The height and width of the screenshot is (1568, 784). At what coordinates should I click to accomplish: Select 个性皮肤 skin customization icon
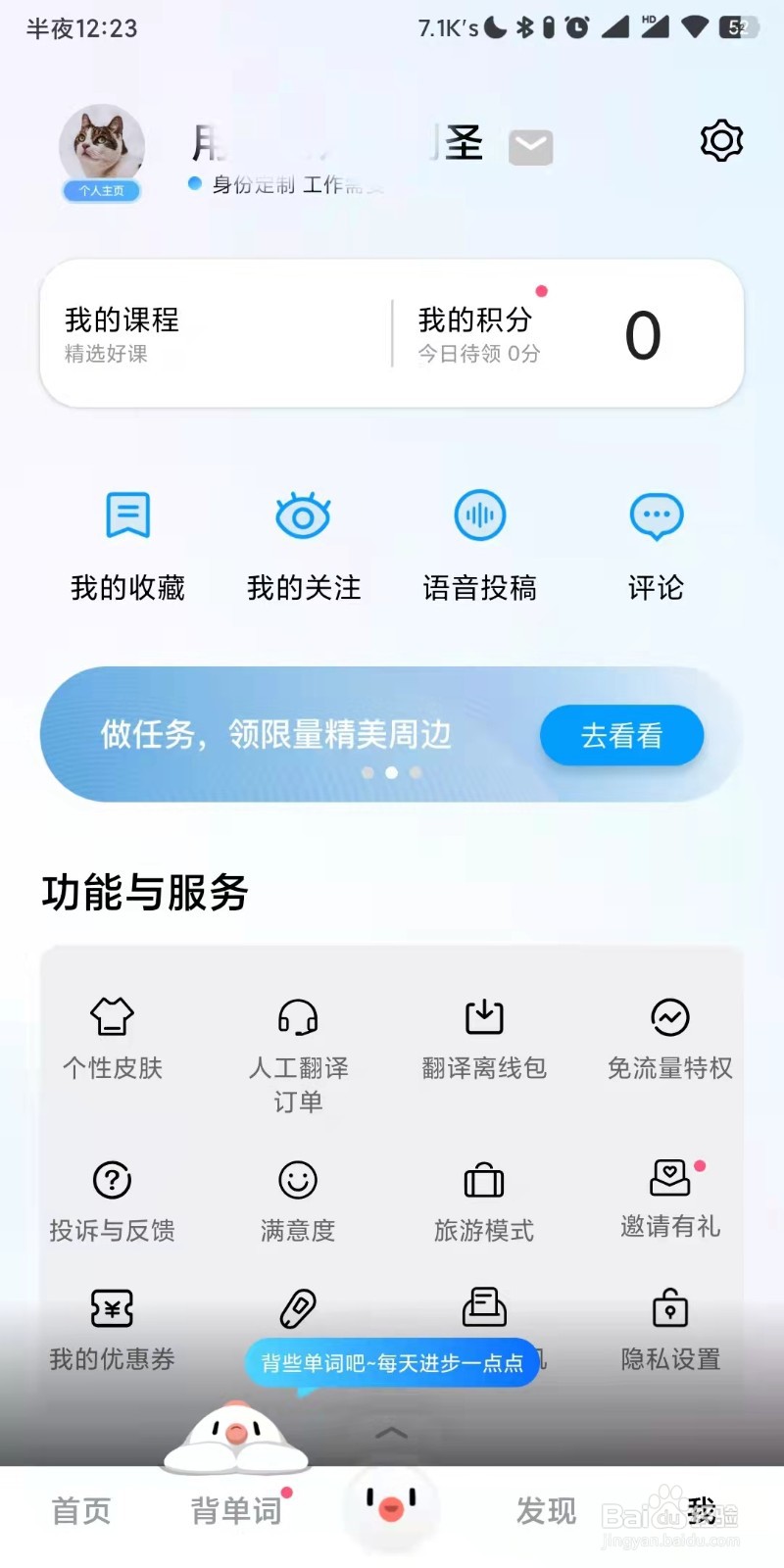111,1016
